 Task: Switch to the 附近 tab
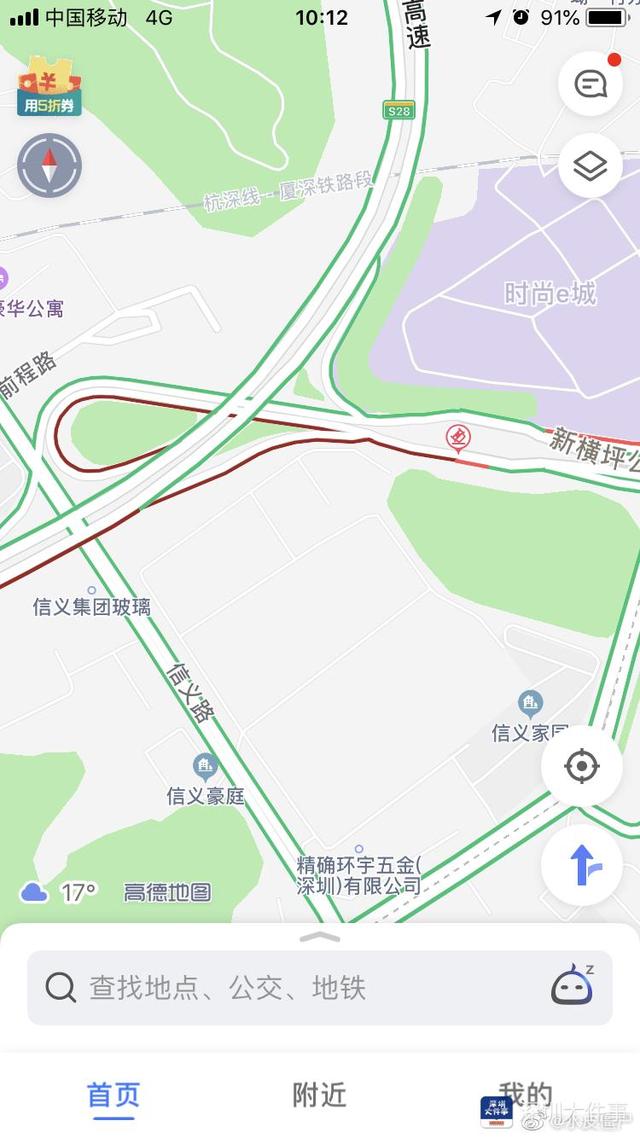coord(320,1095)
